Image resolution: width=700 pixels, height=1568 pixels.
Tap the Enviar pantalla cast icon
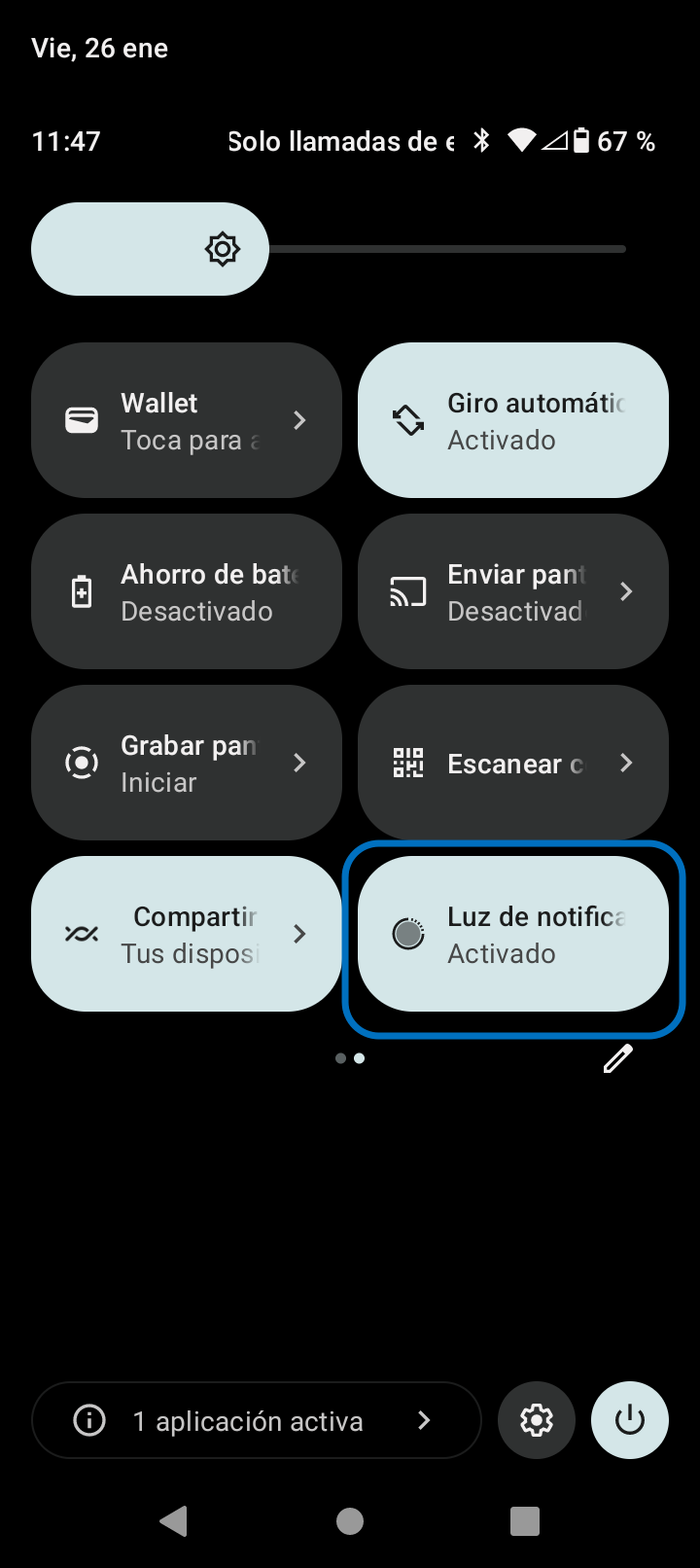click(x=409, y=590)
